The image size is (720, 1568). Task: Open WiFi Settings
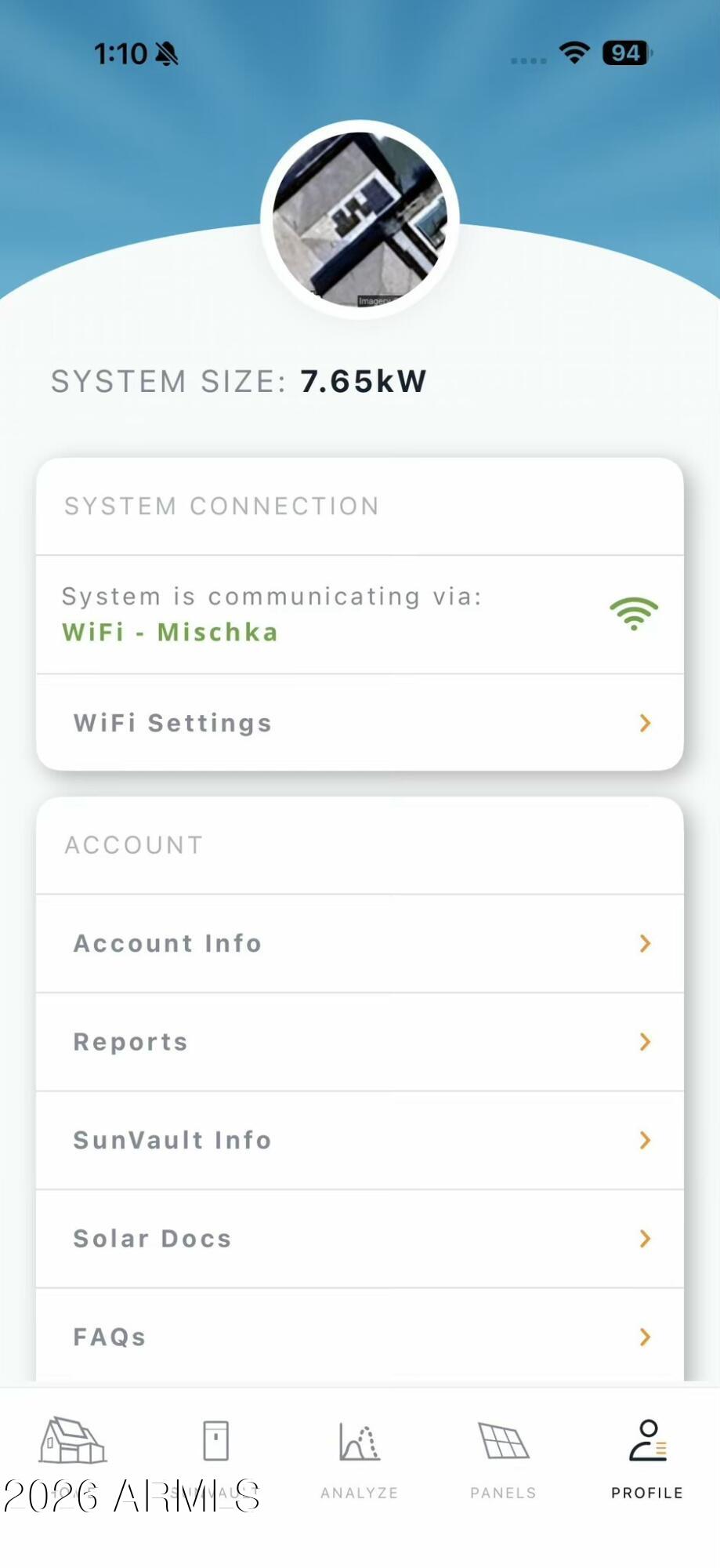pyautogui.click(x=360, y=723)
